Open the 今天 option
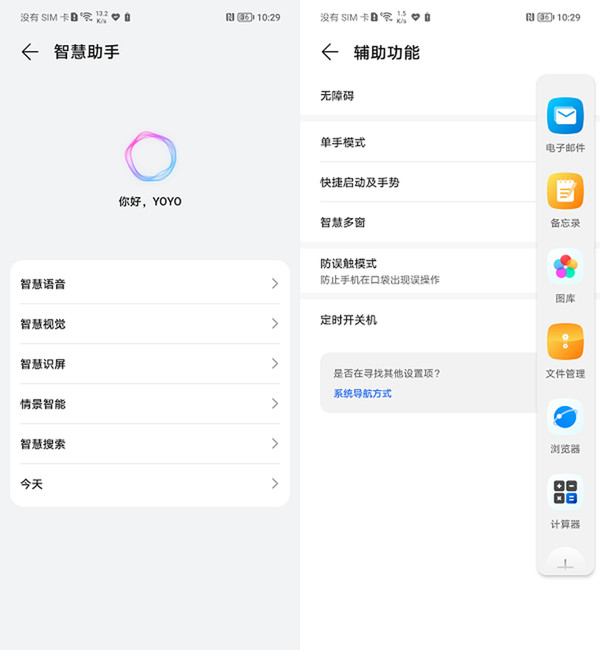This screenshot has height=650, width=600. pos(150,484)
